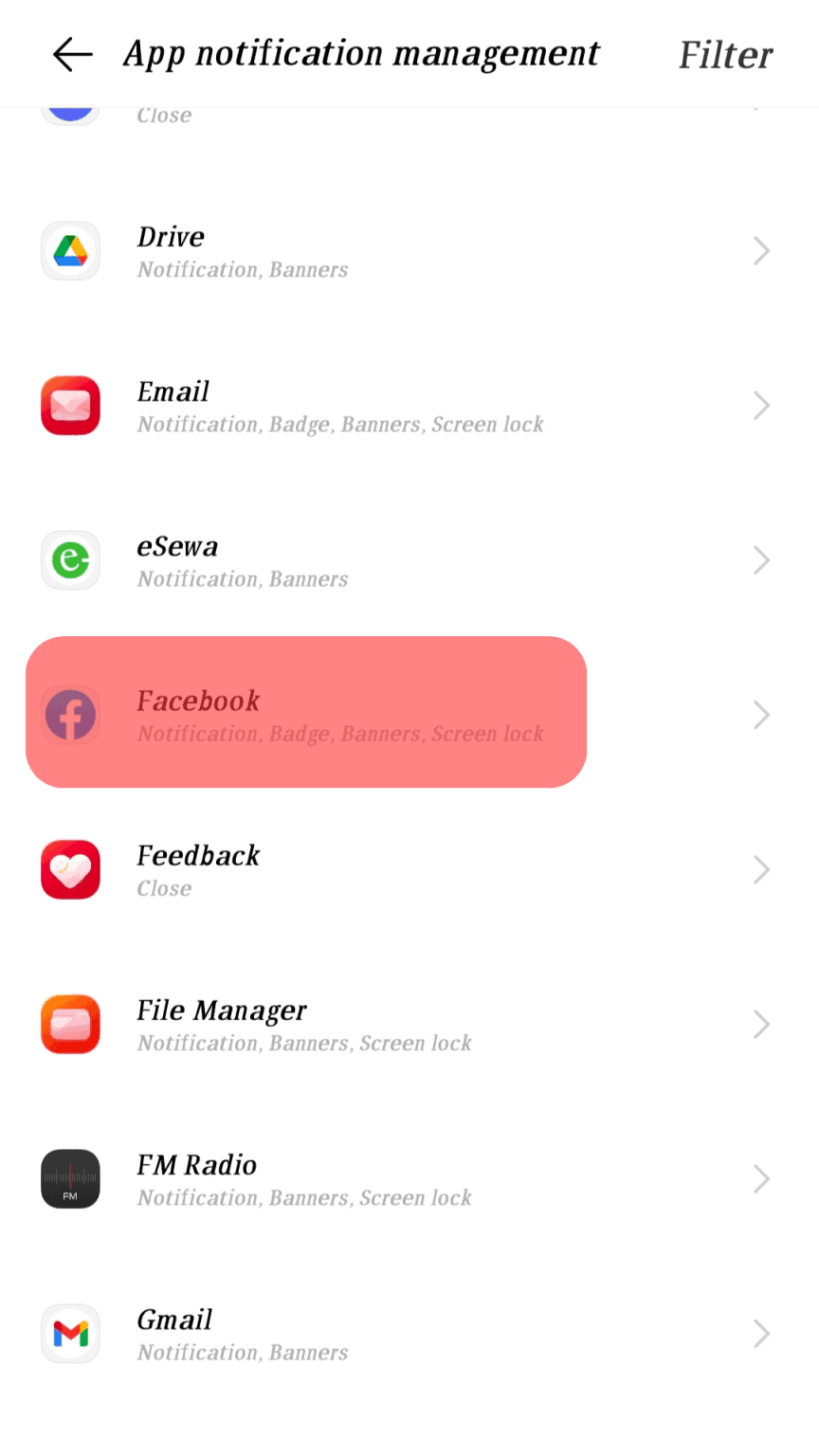
Task: Expand Drive notification settings via its chevron
Action: tap(763, 250)
